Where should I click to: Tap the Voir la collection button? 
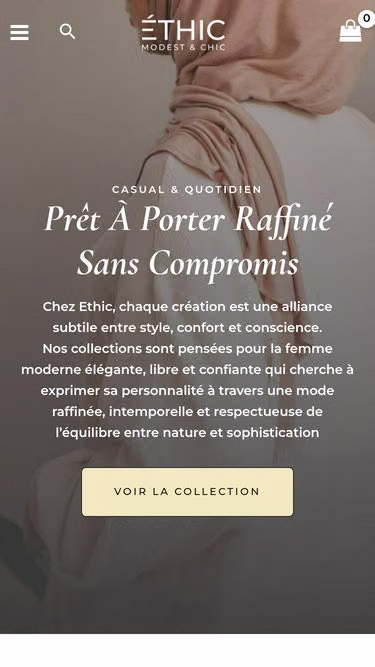[188, 492]
